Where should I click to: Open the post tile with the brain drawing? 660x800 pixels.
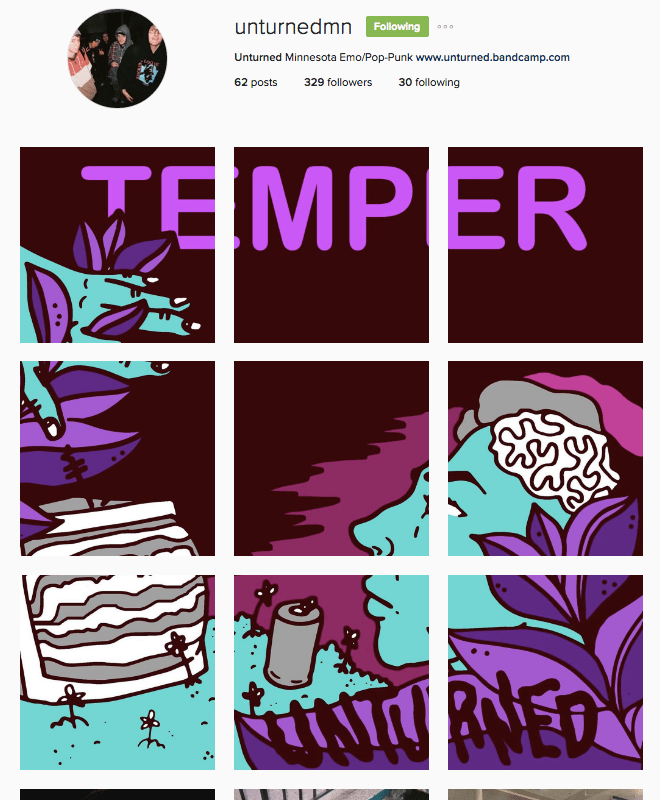(545, 459)
